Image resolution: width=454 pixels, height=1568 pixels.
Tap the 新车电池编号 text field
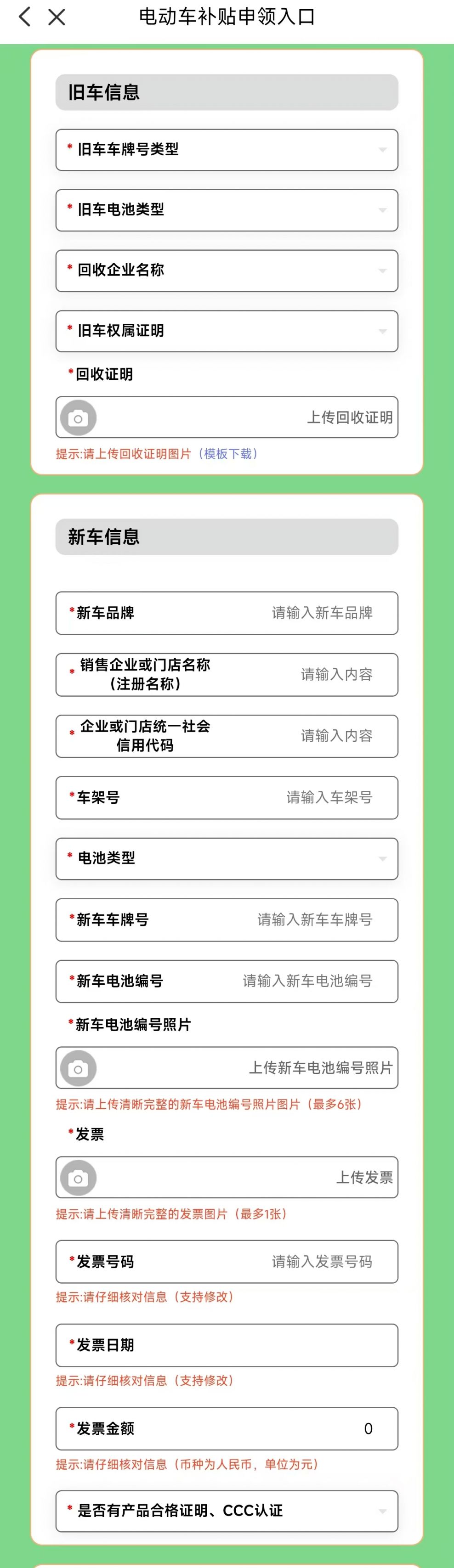307,981
